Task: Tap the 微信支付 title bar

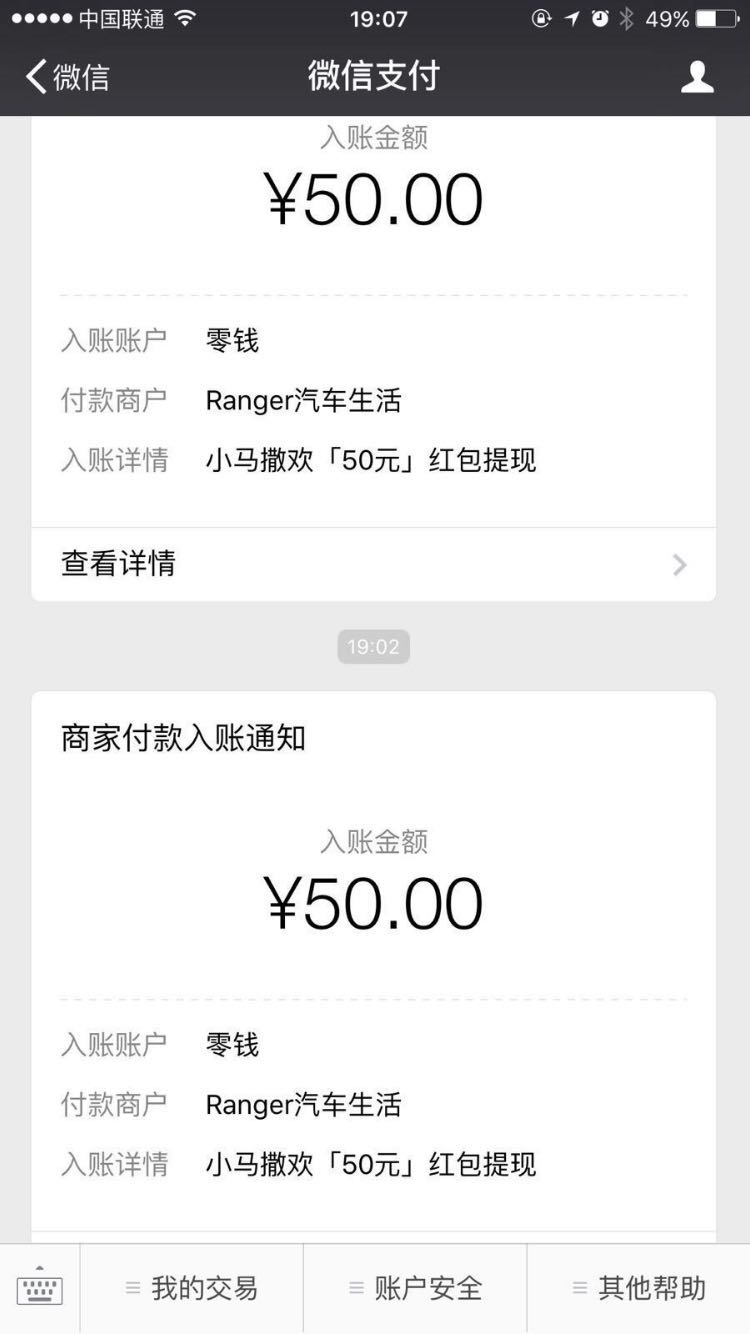Action: [x=375, y=75]
